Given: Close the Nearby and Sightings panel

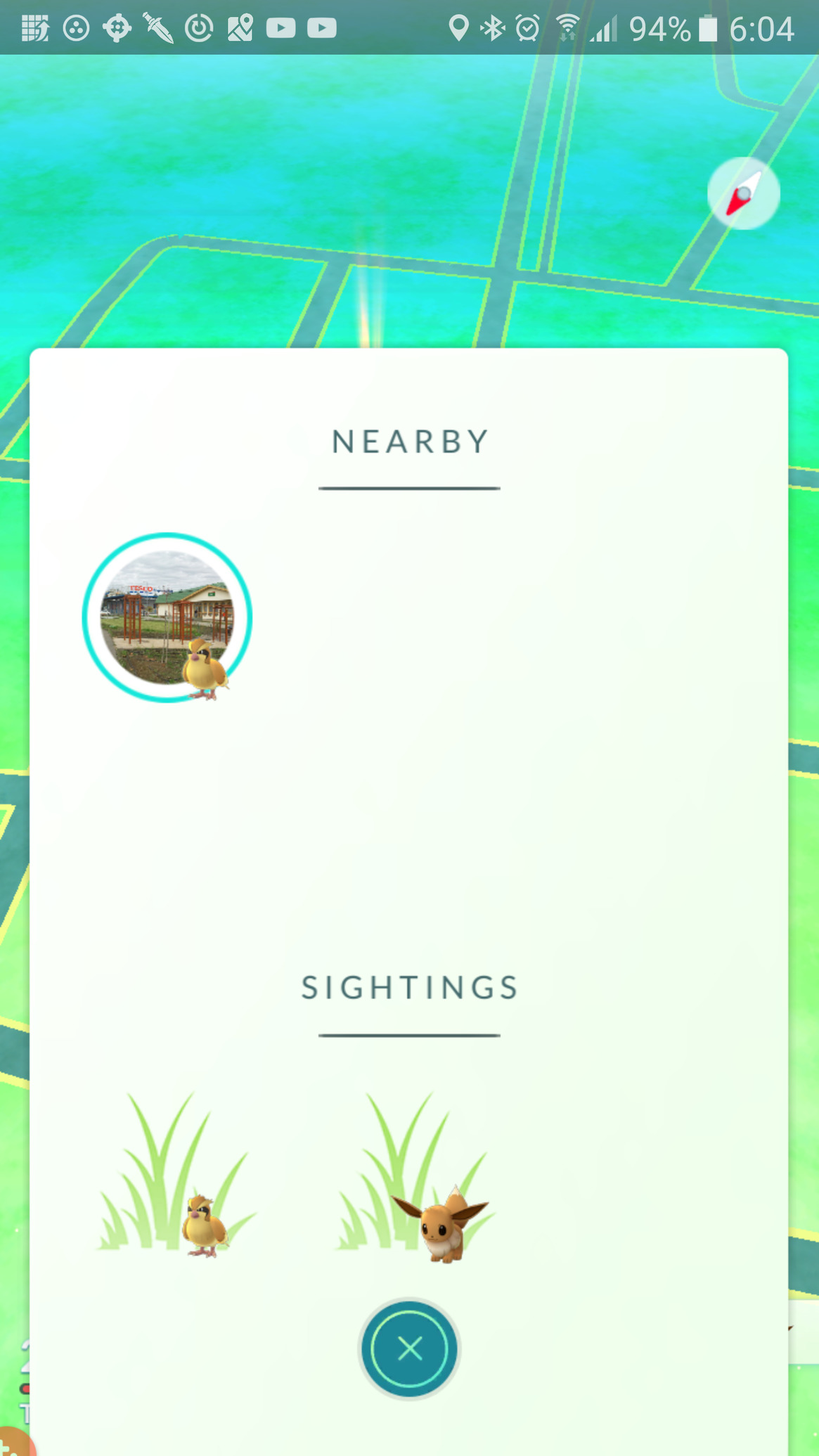Looking at the screenshot, I should 409,1349.
